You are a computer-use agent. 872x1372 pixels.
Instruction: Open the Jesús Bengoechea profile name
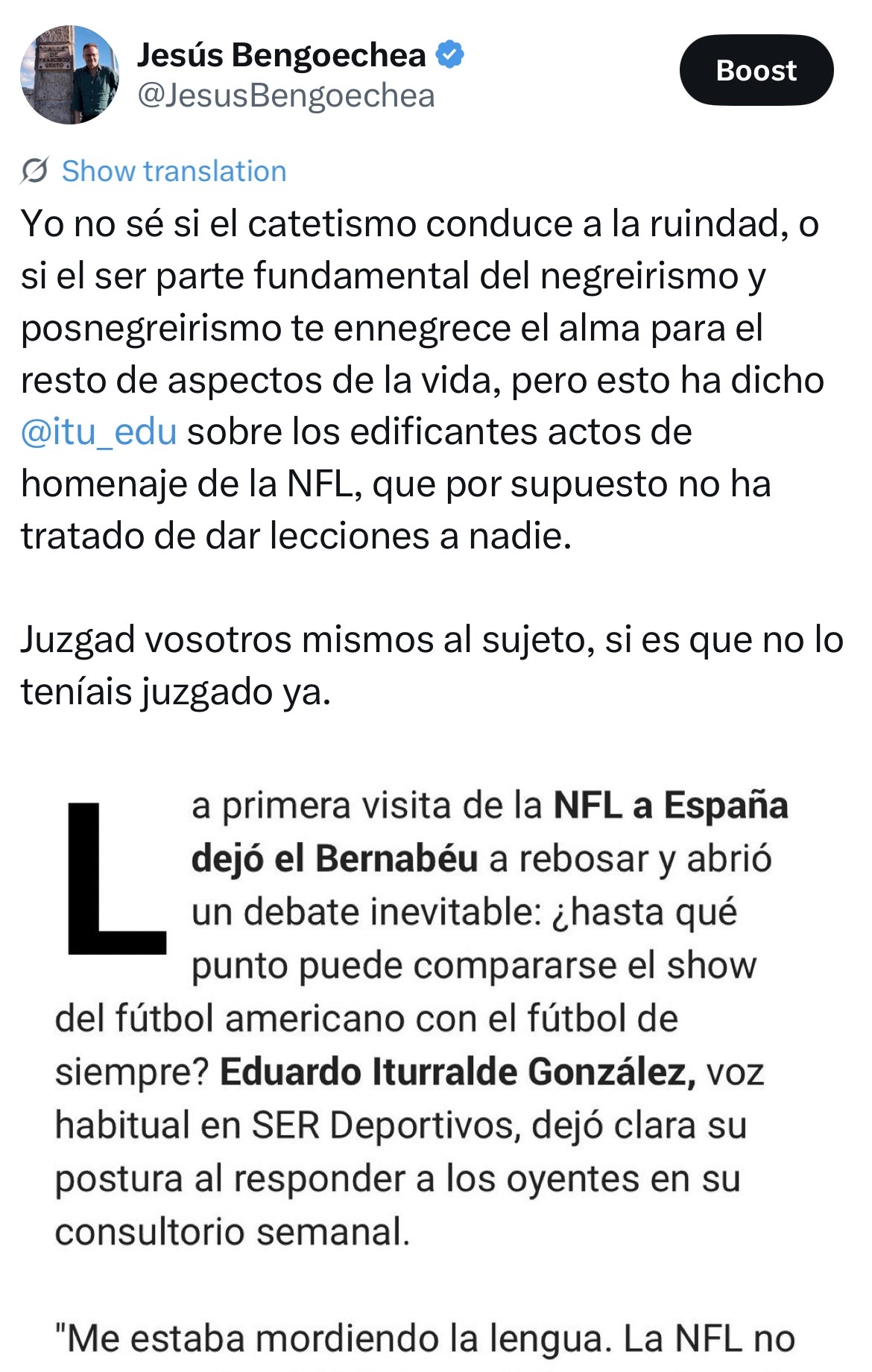click(282, 55)
